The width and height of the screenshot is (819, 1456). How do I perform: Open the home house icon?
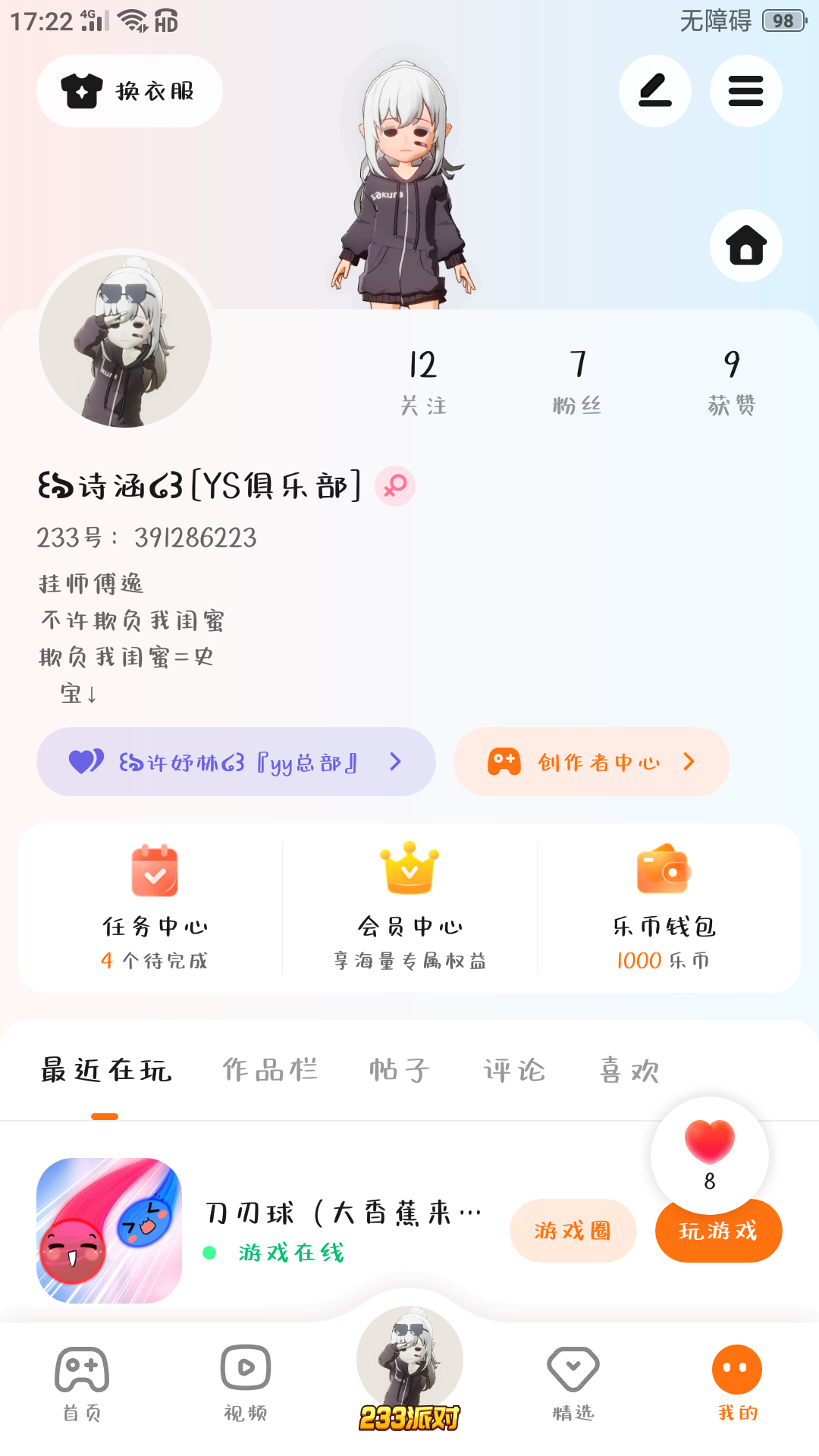745,246
